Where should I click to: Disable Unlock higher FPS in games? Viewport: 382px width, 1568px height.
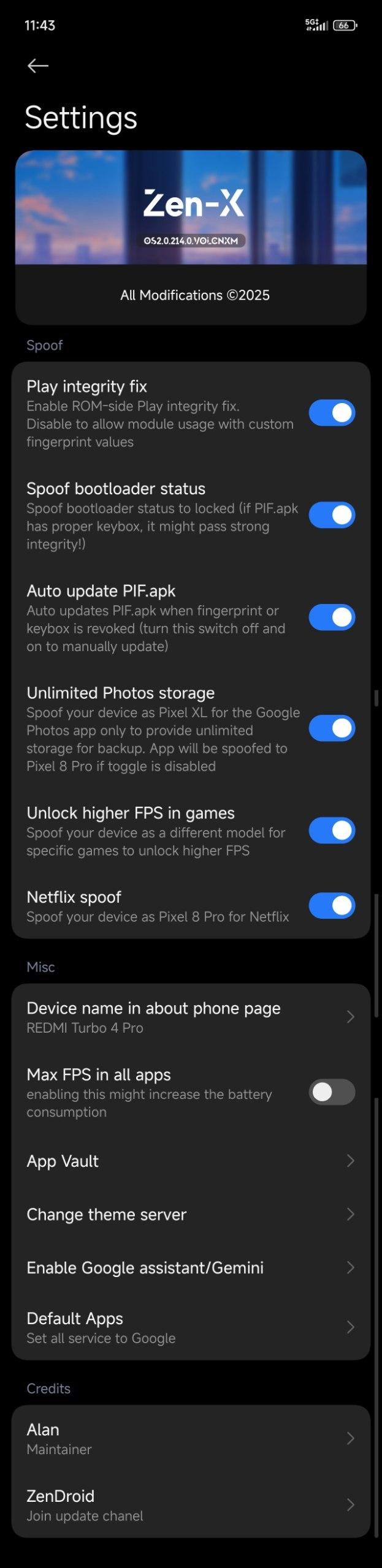click(332, 831)
